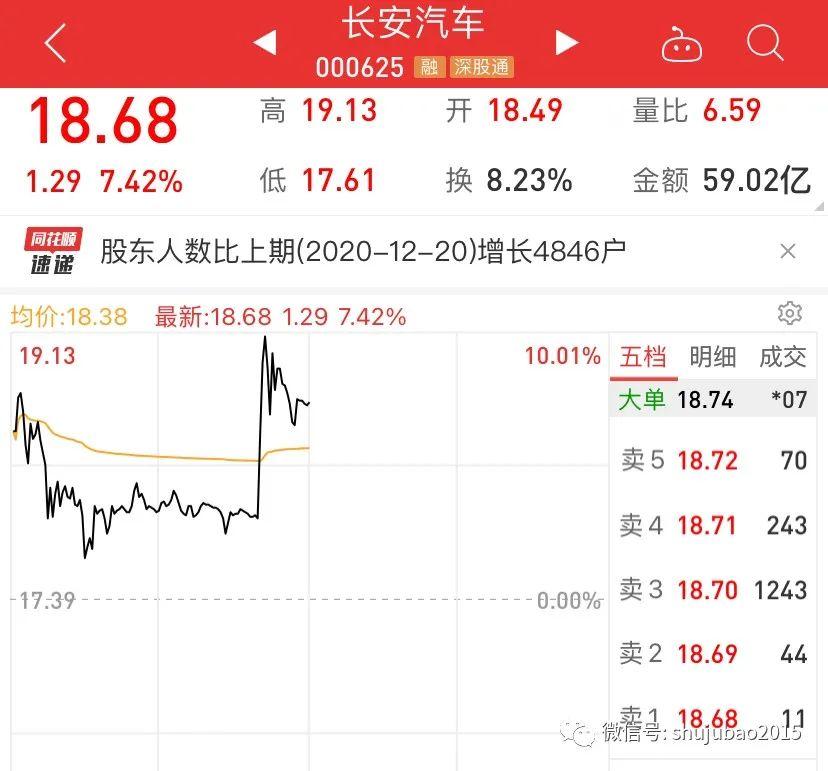The image size is (828, 771).
Task: Open chart settings gear
Action: 790,314
